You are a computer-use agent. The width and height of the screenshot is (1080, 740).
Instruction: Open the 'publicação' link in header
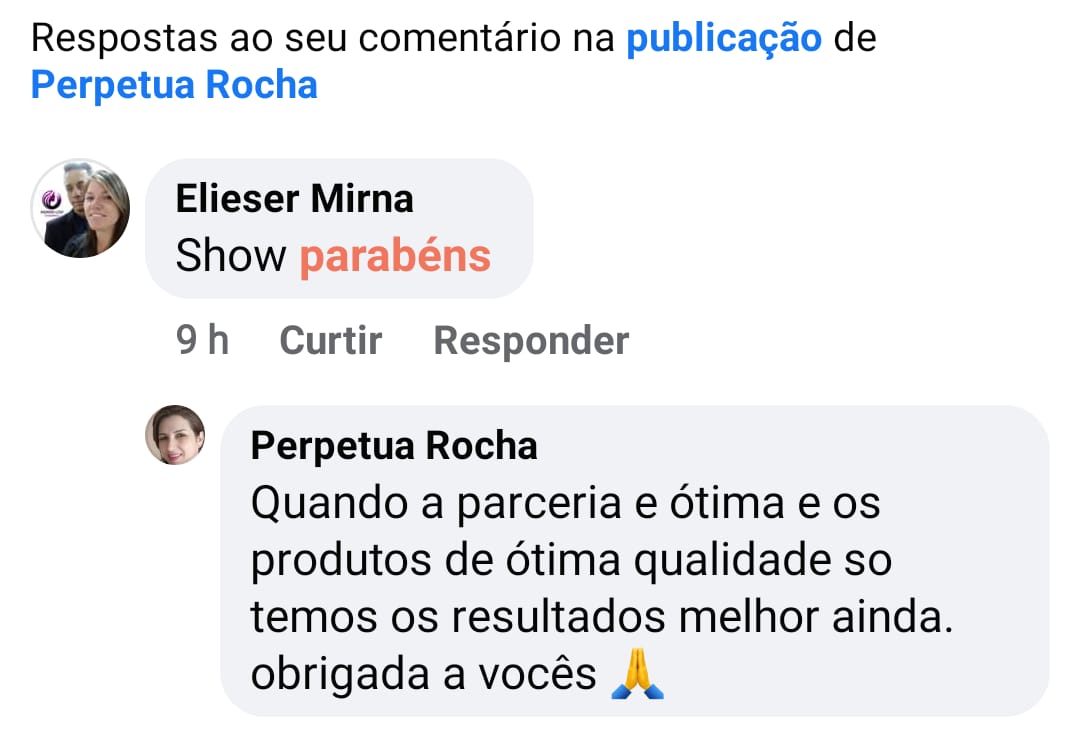click(x=723, y=39)
